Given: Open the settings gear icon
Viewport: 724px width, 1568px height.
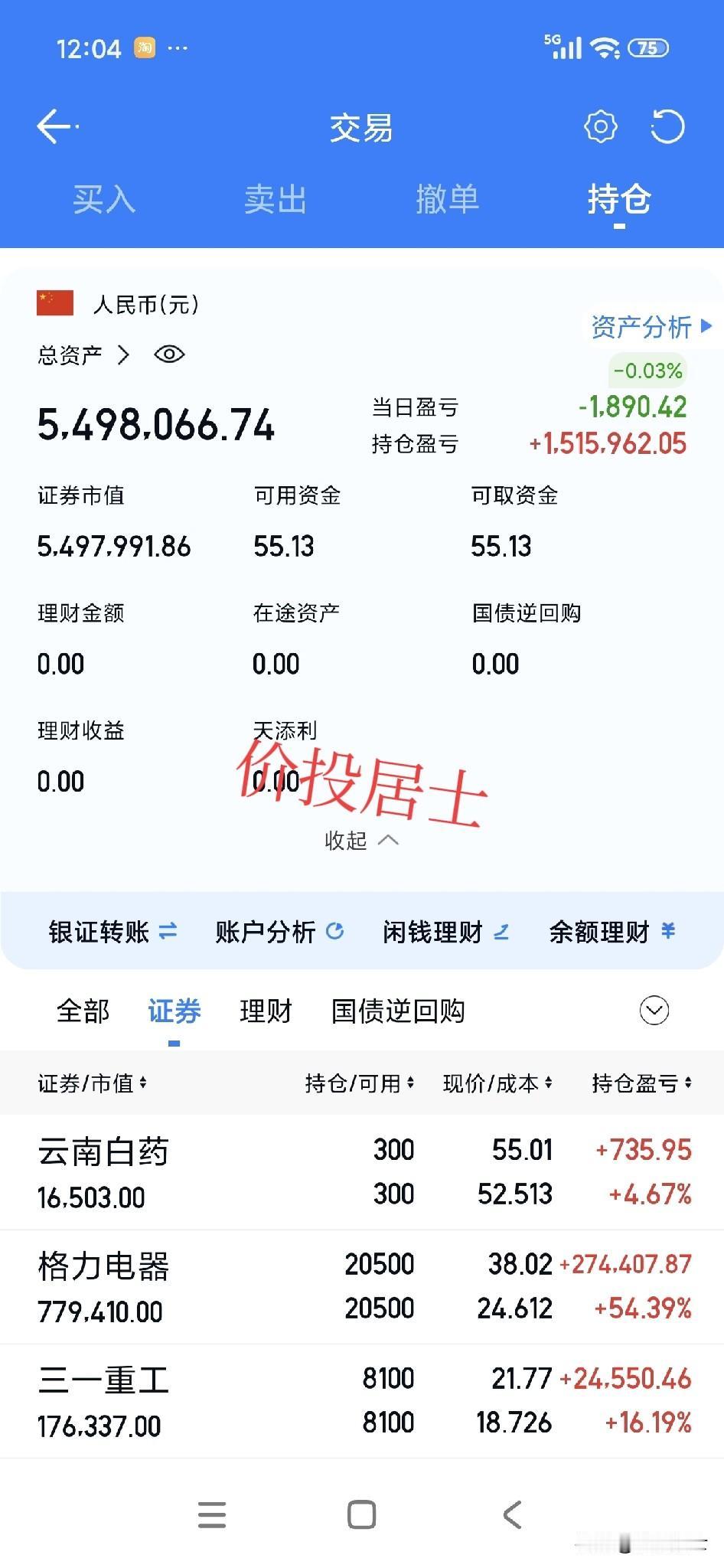Looking at the screenshot, I should point(602,126).
